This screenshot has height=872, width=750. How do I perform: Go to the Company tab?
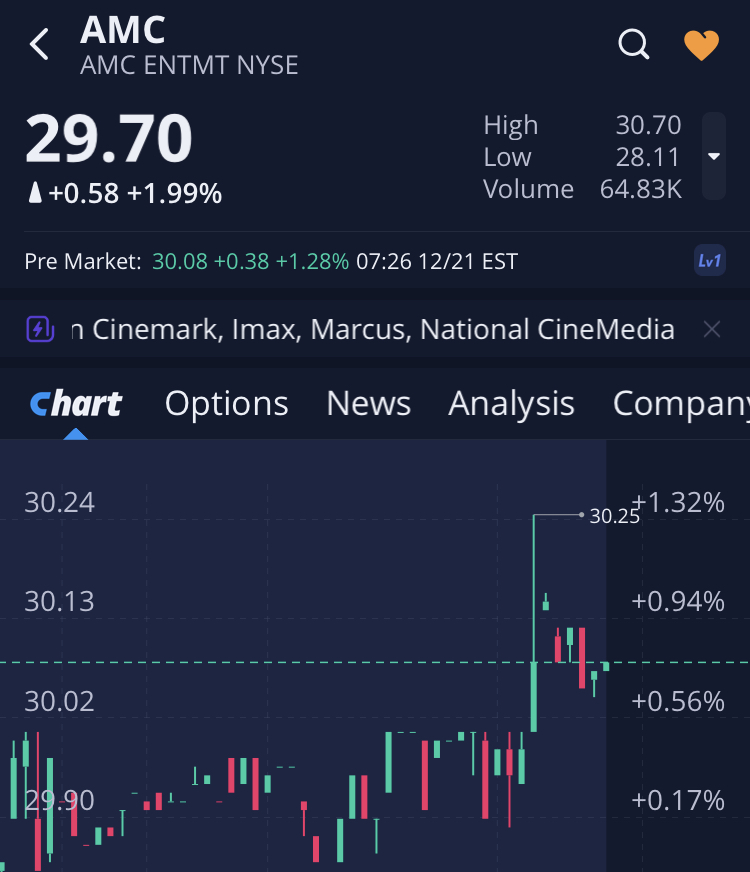(680, 403)
